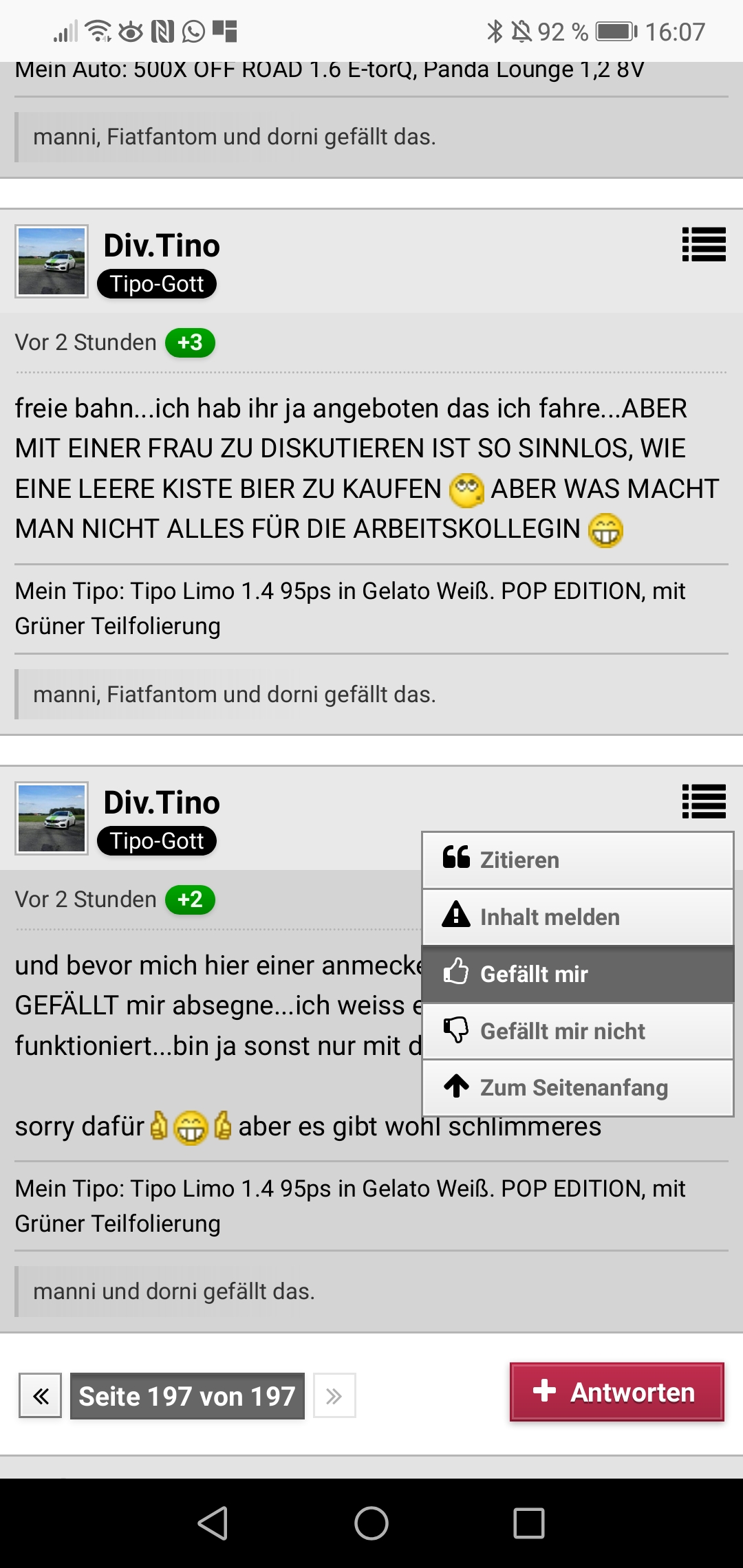Screen dimensions: 743x1568
Task: Open page selector Seite 197 von 197
Action: [187, 1395]
